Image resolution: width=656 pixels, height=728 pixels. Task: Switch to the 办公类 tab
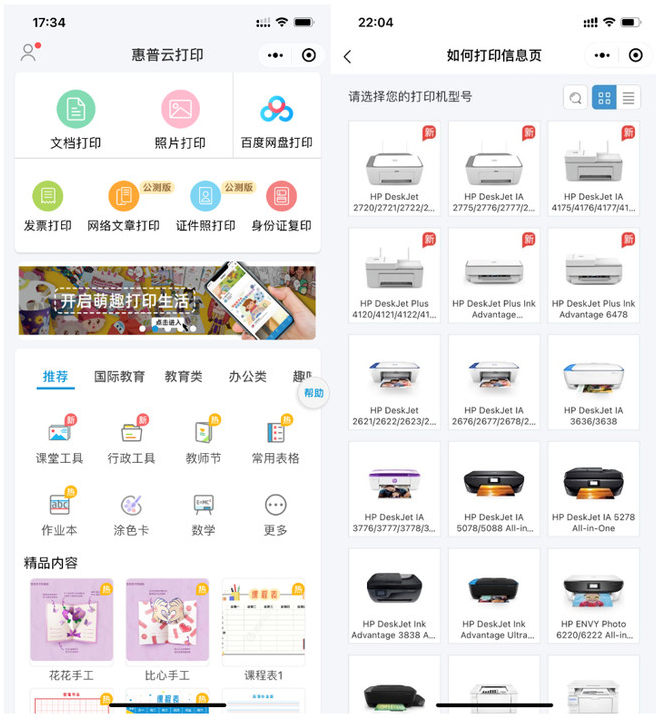click(246, 377)
